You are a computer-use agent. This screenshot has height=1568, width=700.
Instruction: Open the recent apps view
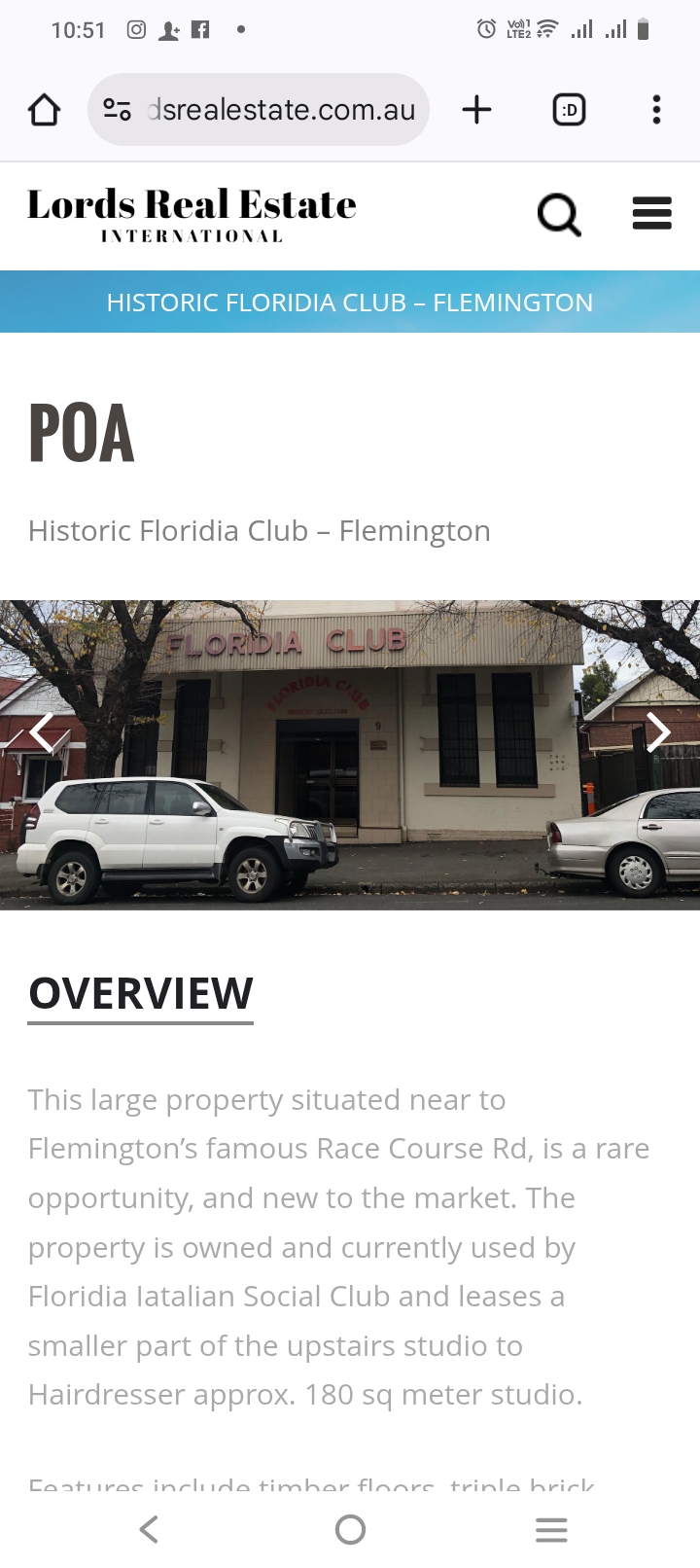coord(551,1529)
